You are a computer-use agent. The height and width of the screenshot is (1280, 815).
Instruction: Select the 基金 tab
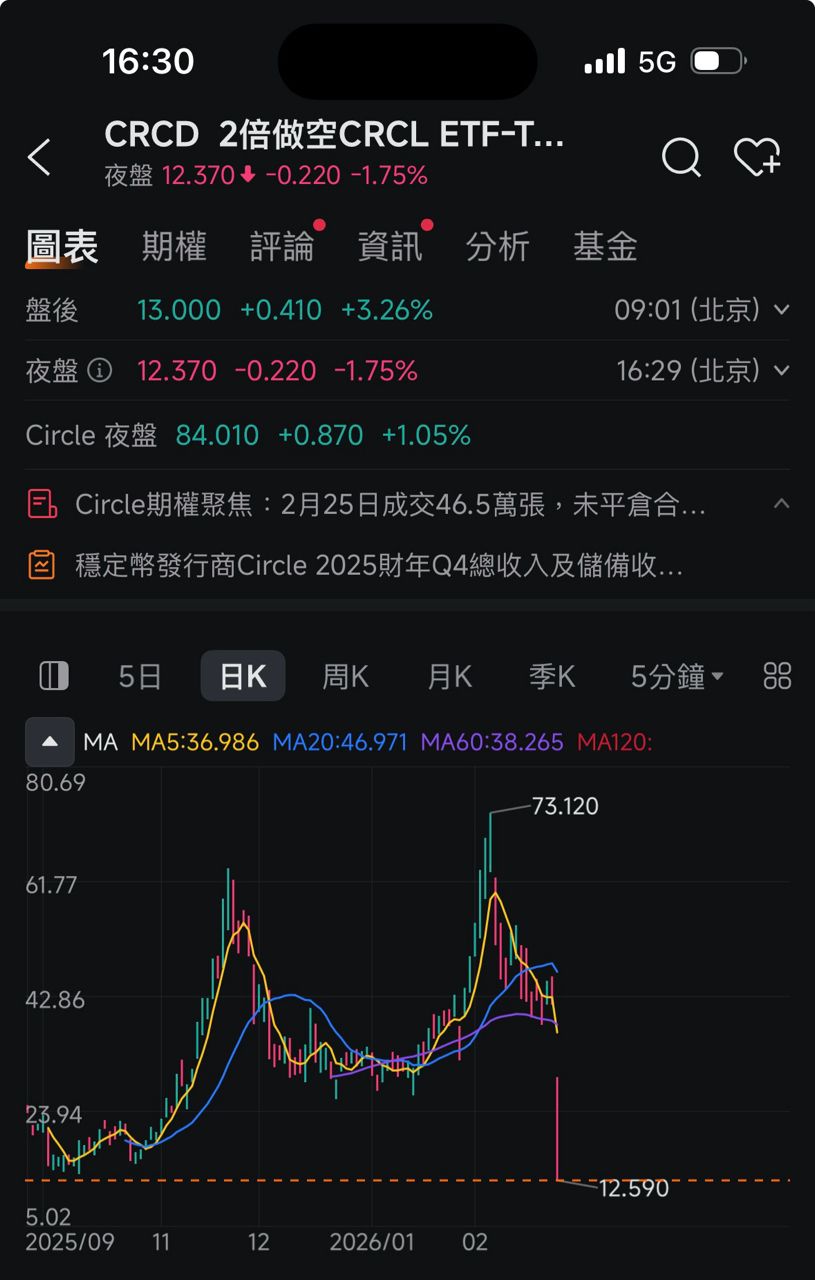coord(605,246)
